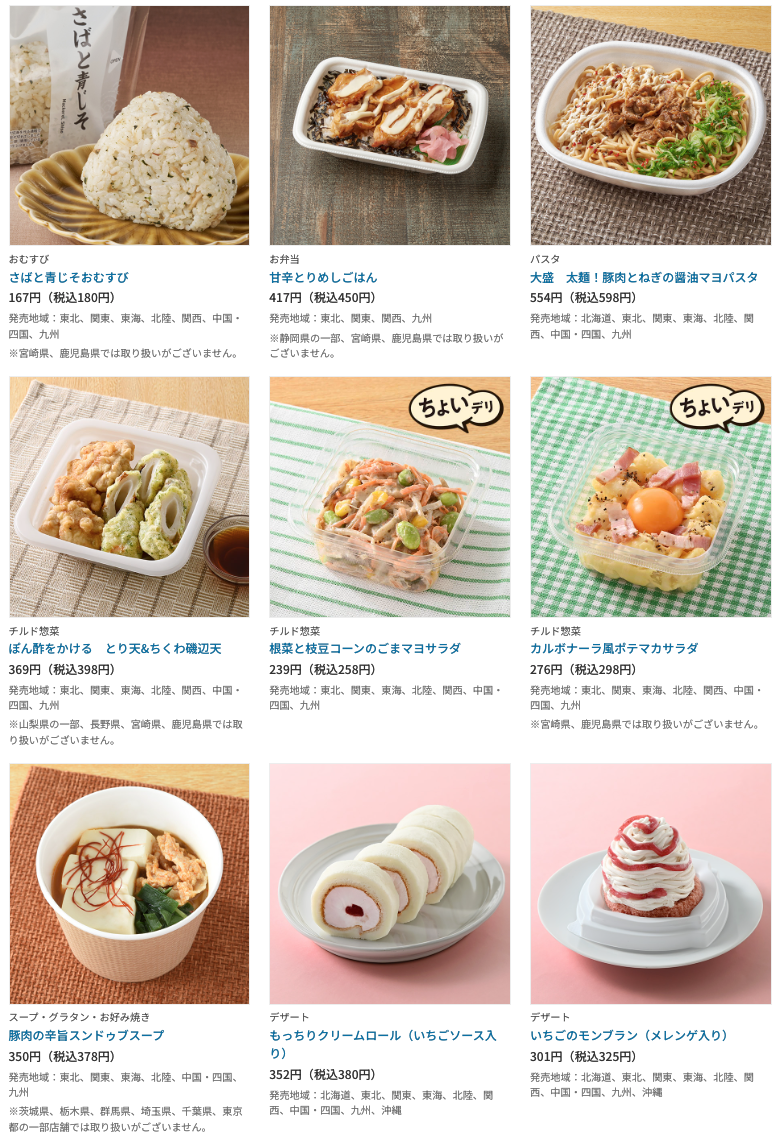This screenshot has height=1136, width=779.
Task: Open ぽん酢をかける とり天&ちくわ磯辺天 link
Action: point(115,648)
